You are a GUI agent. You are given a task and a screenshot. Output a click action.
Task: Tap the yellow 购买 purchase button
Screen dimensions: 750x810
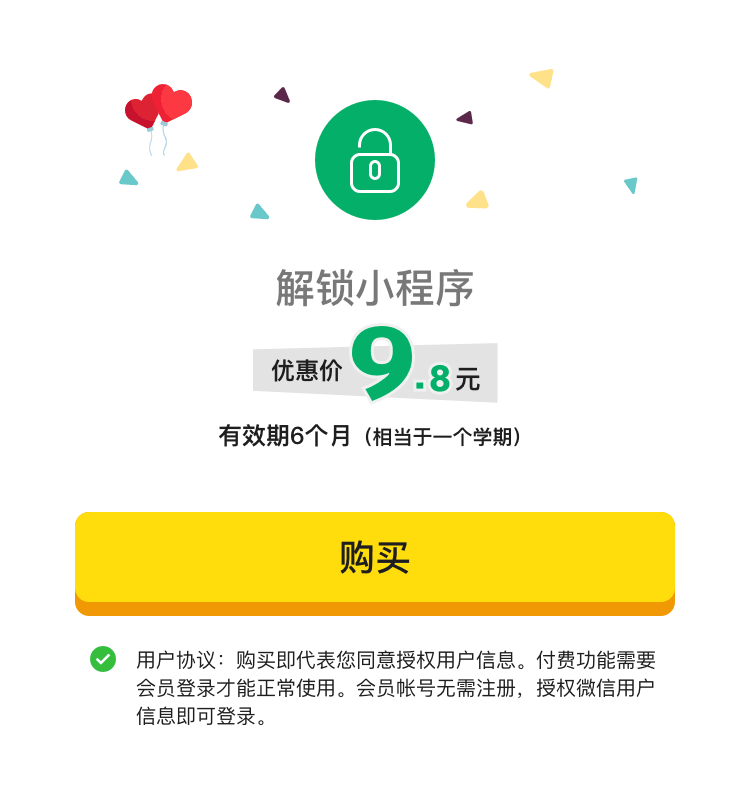(375, 558)
